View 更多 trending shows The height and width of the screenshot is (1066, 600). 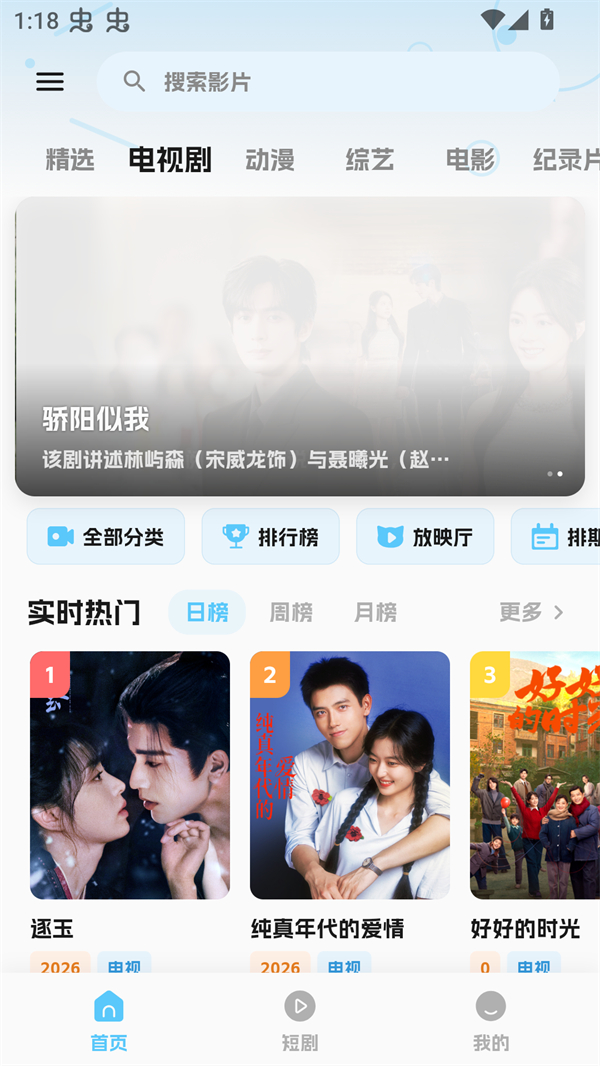[x=531, y=612]
